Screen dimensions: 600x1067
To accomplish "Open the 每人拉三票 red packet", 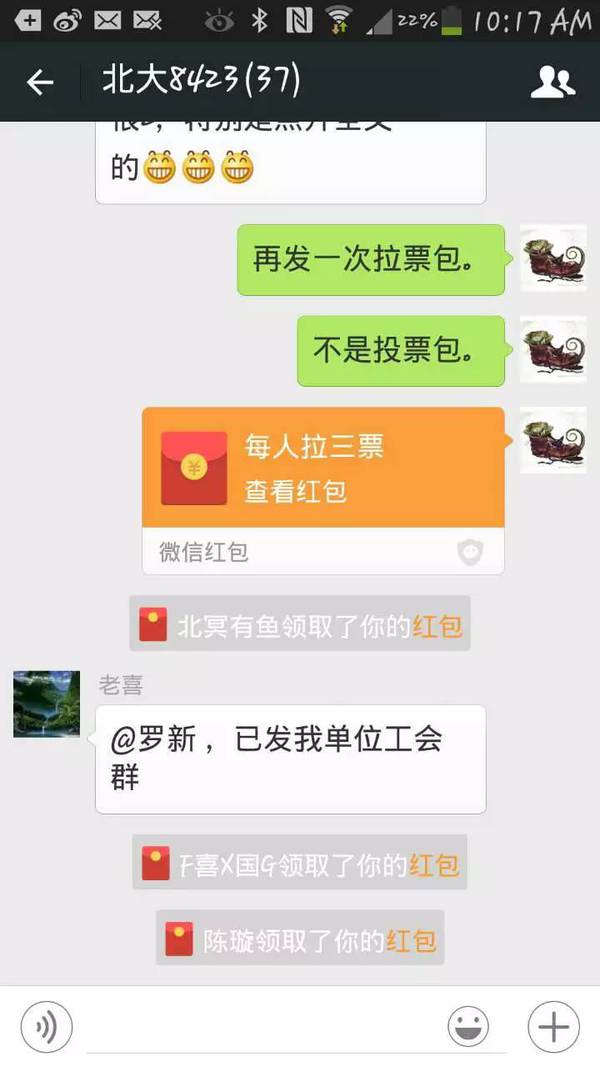I will (323, 468).
